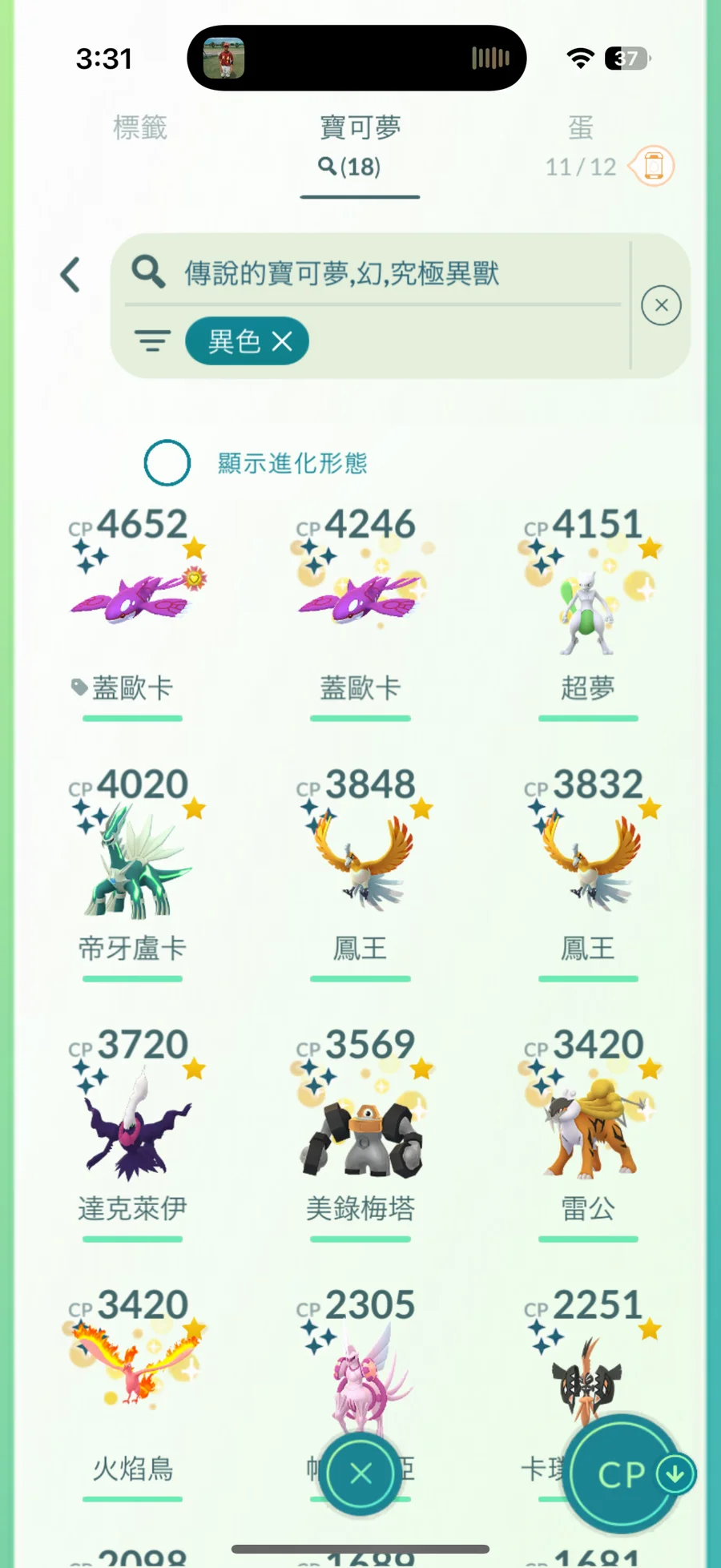Switch to the 標籤 tab
This screenshot has height=1568, width=721.
coord(139,128)
